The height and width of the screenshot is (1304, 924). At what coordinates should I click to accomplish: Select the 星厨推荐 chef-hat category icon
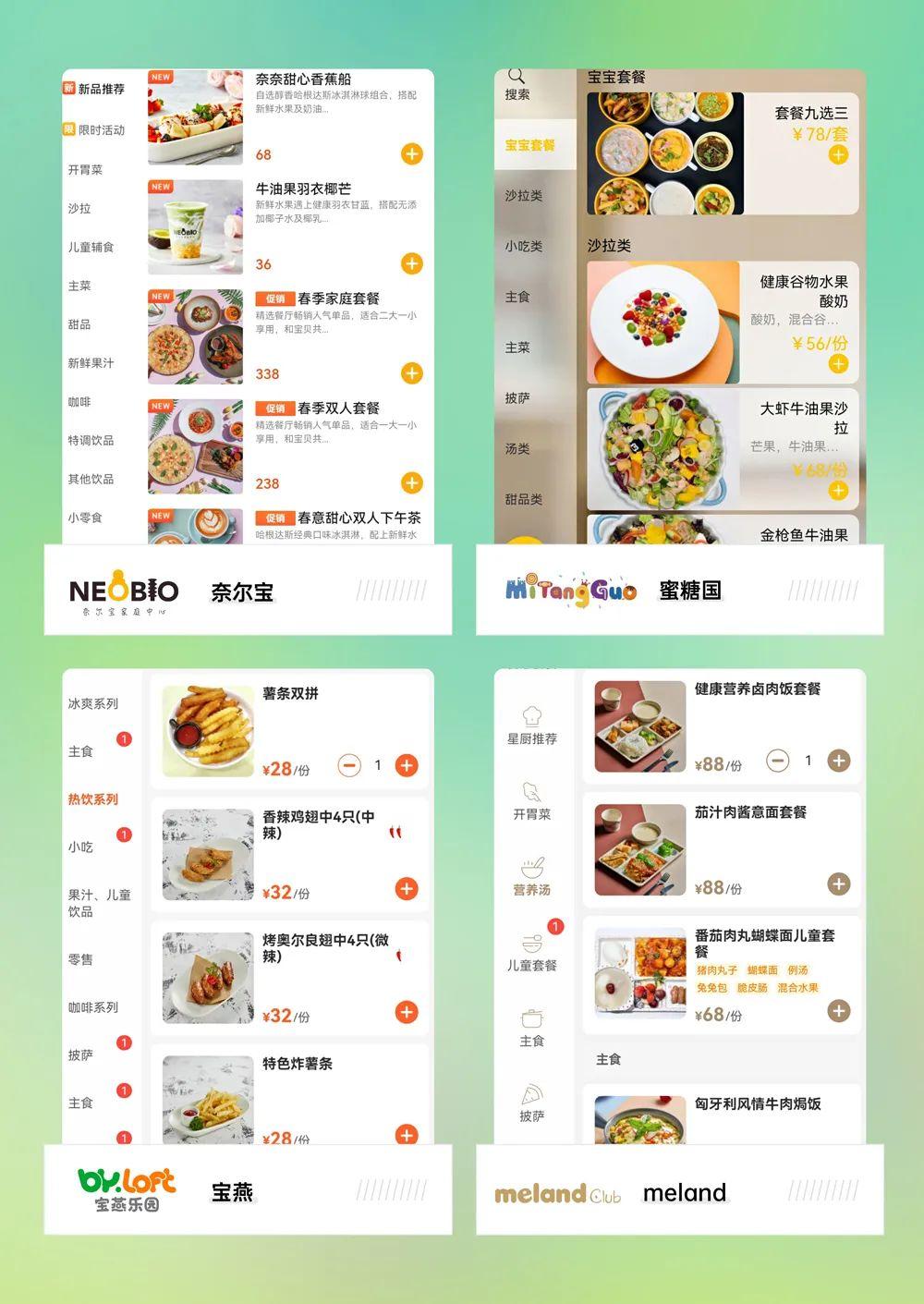click(534, 716)
